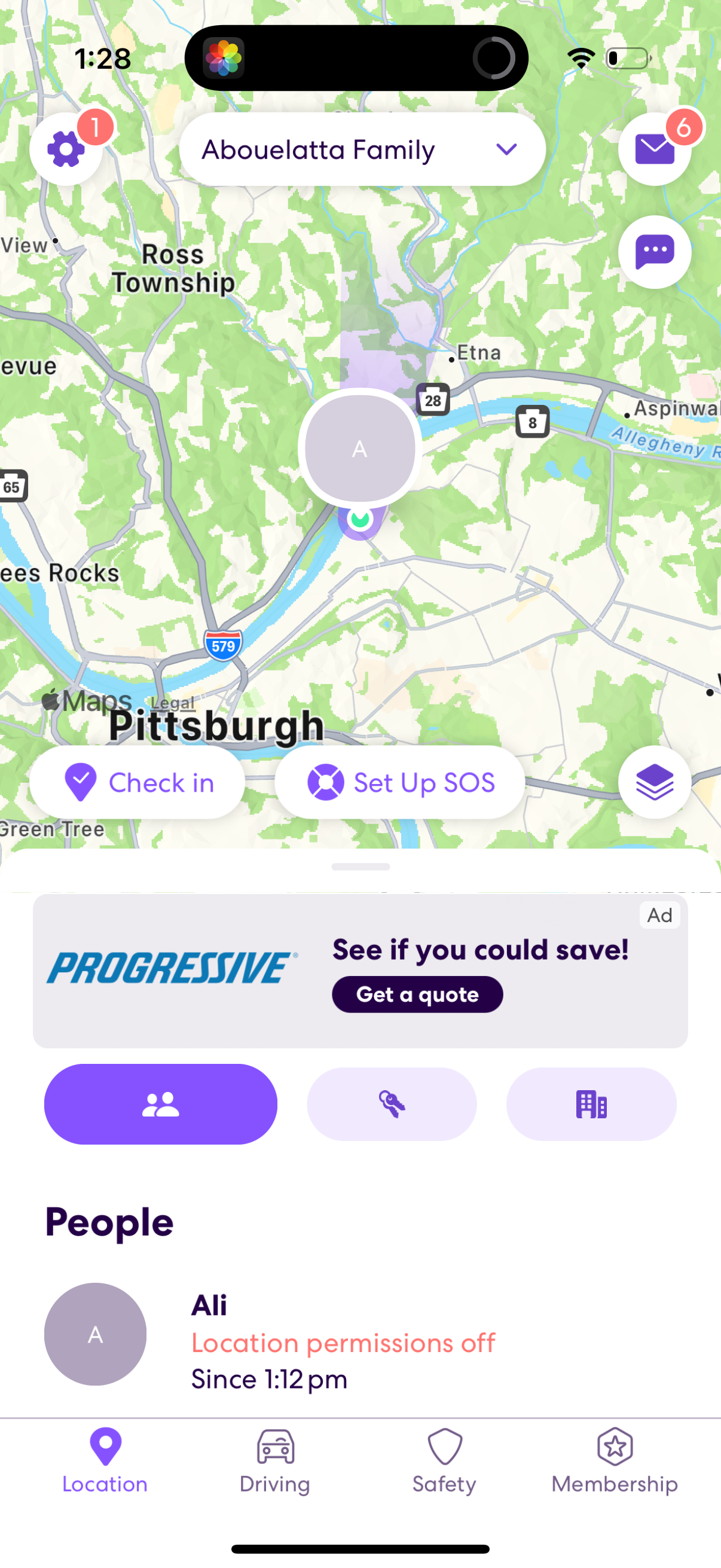Start a chat using the speech bubble icon

point(654,251)
